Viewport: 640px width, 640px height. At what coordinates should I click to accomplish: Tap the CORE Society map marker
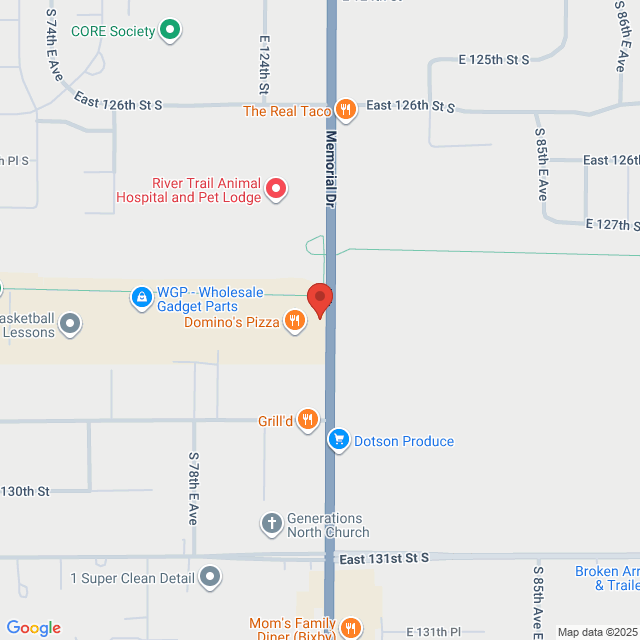pyautogui.click(x=170, y=31)
